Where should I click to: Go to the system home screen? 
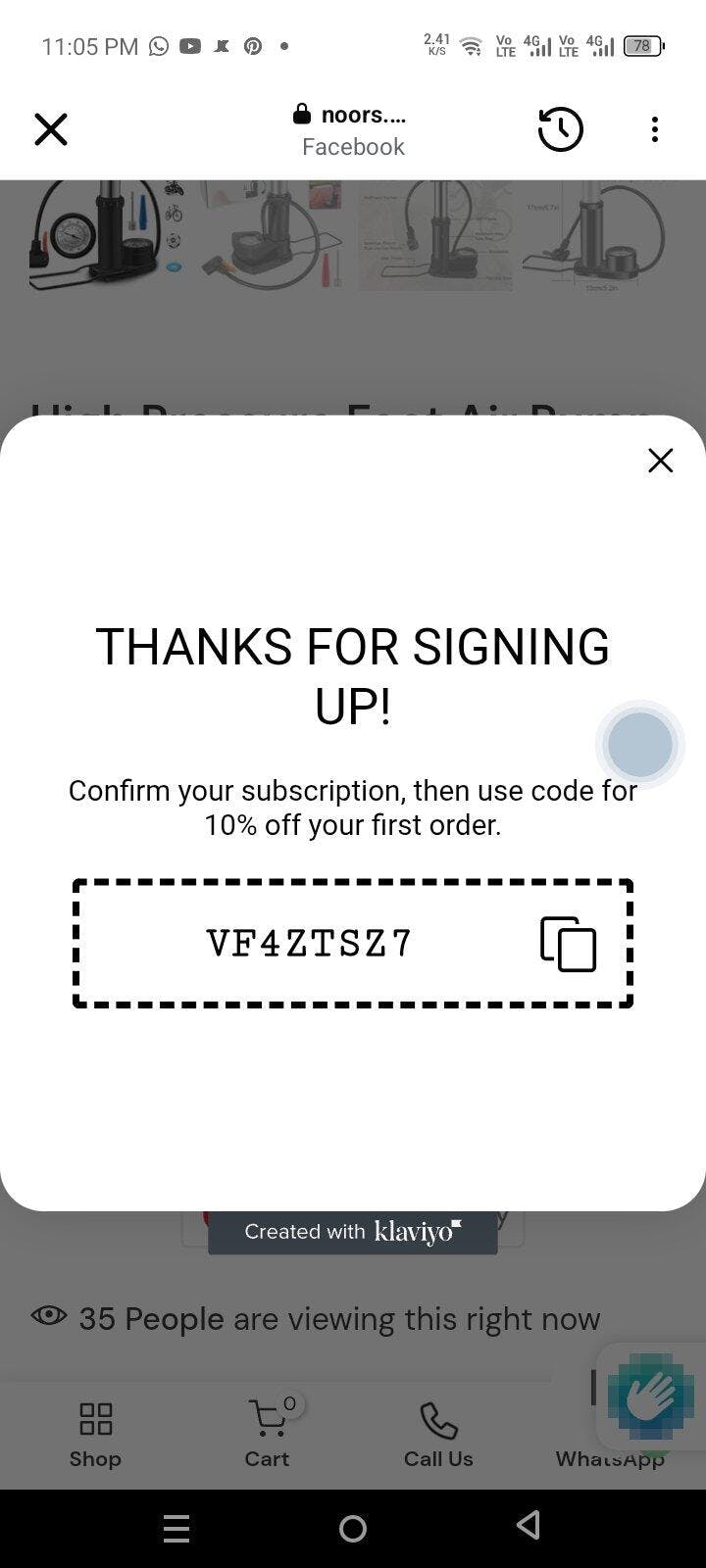tap(353, 1527)
